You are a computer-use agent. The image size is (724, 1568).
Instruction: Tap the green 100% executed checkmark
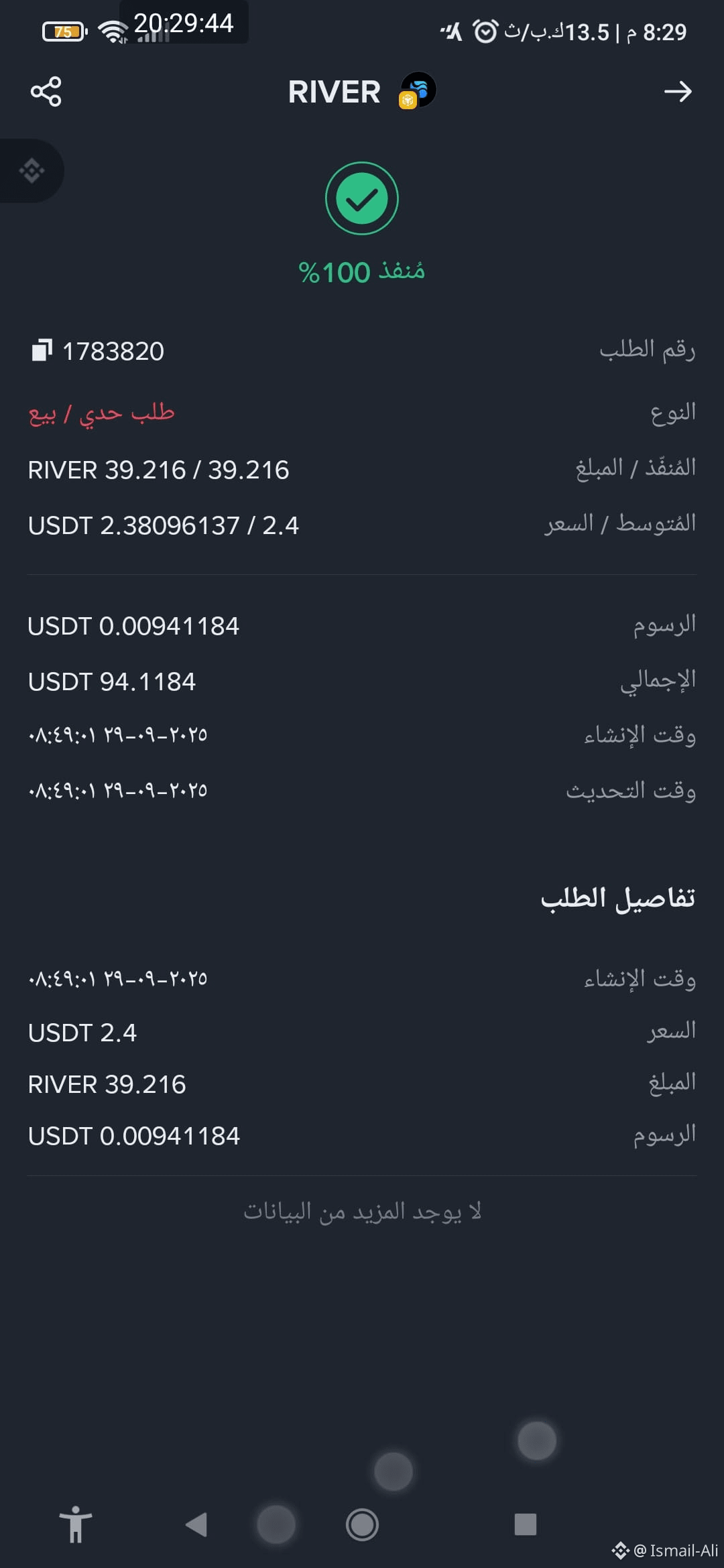click(362, 198)
